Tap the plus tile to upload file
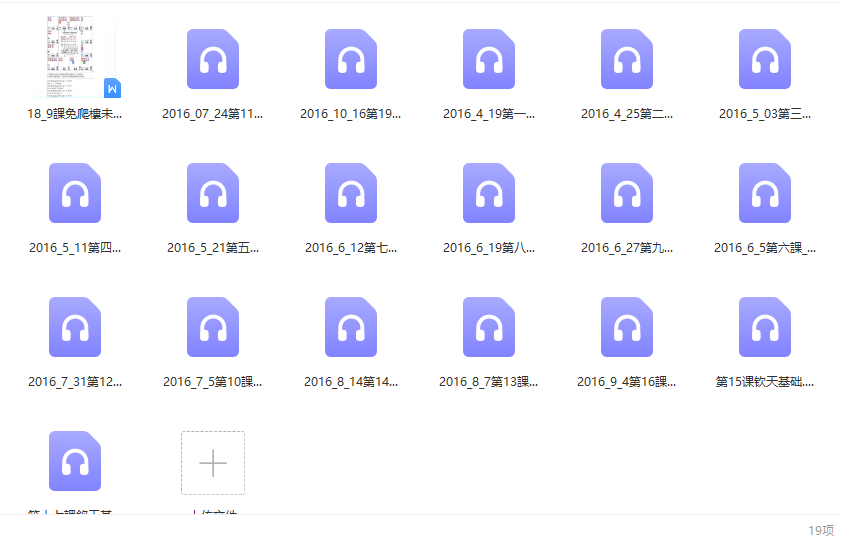The image size is (841, 536). [x=213, y=463]
